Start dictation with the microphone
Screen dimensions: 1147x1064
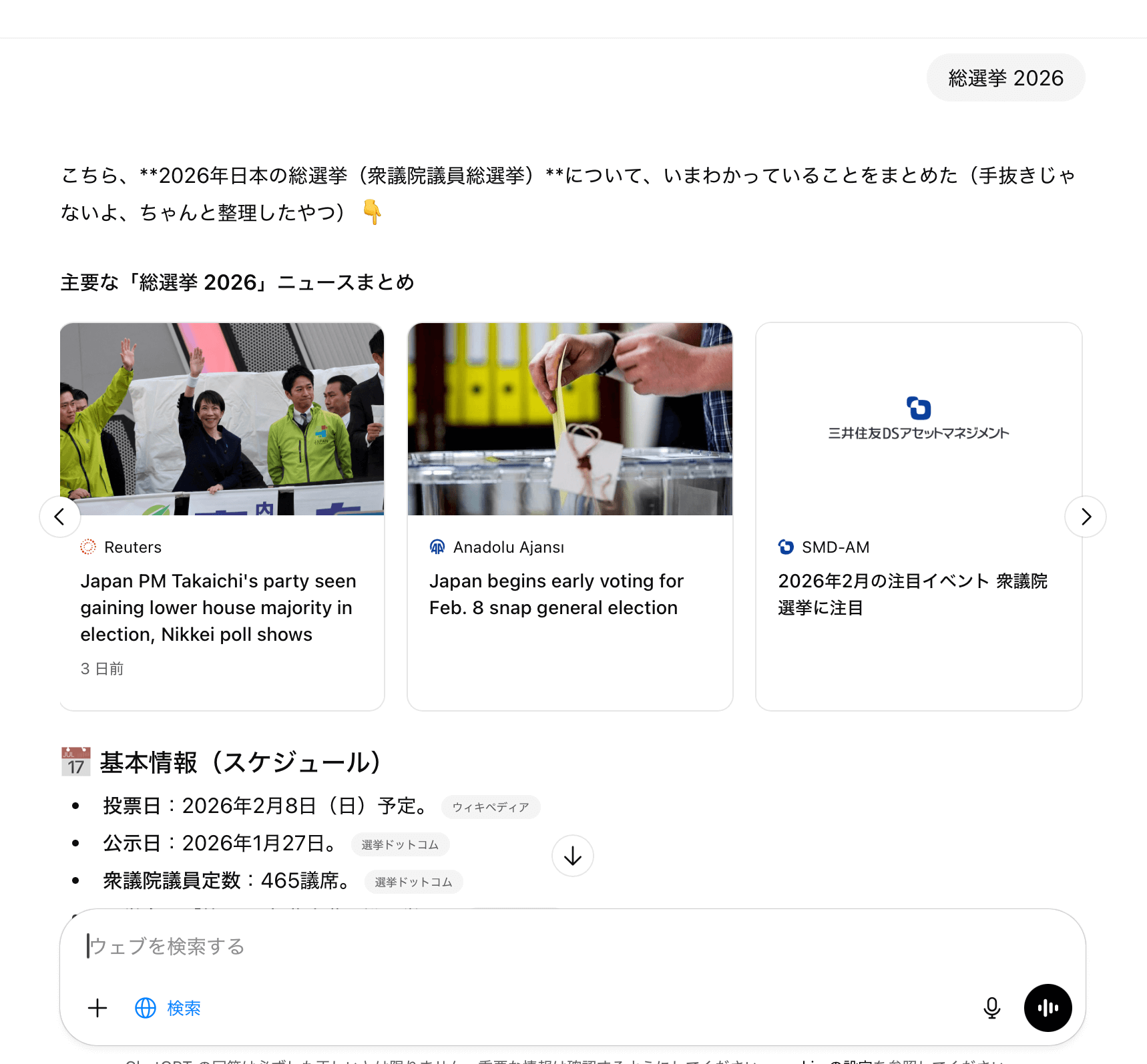click(x=991, y=1008)
